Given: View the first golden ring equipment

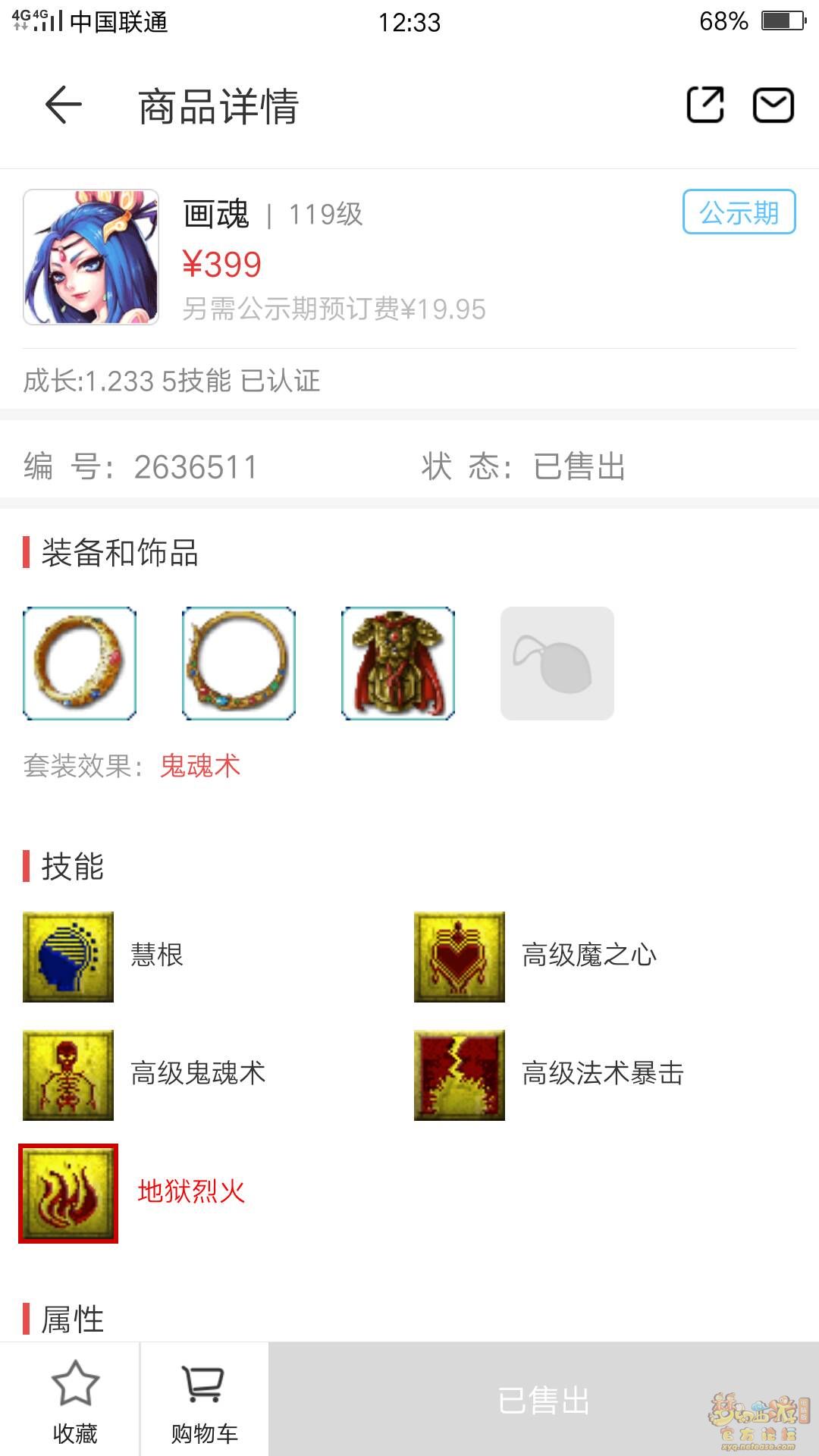Looking at the screenshot, I should click(x=80, y=664).
